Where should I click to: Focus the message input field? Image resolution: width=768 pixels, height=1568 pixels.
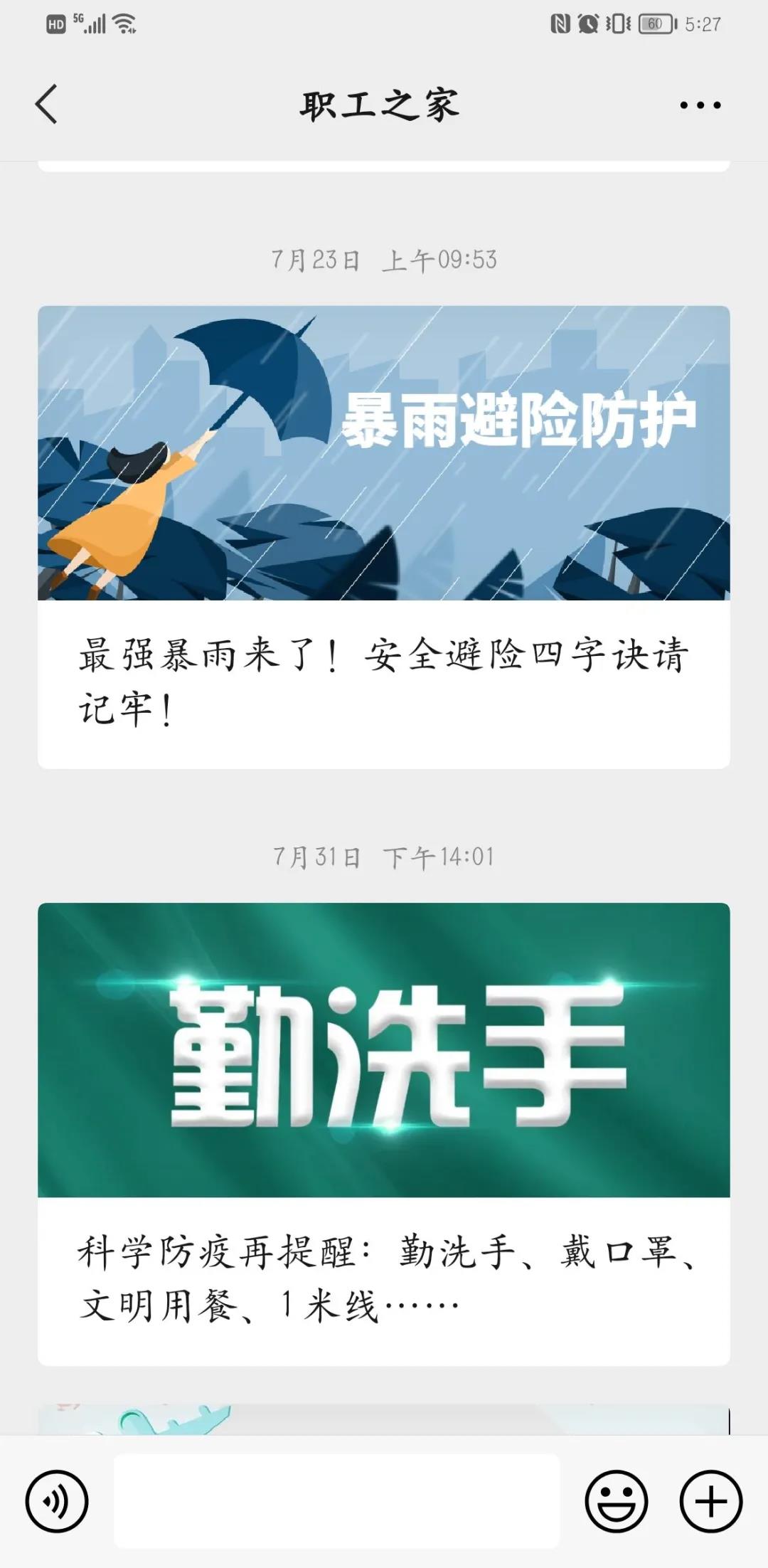pyautogui.click(x=337, y=1501)
